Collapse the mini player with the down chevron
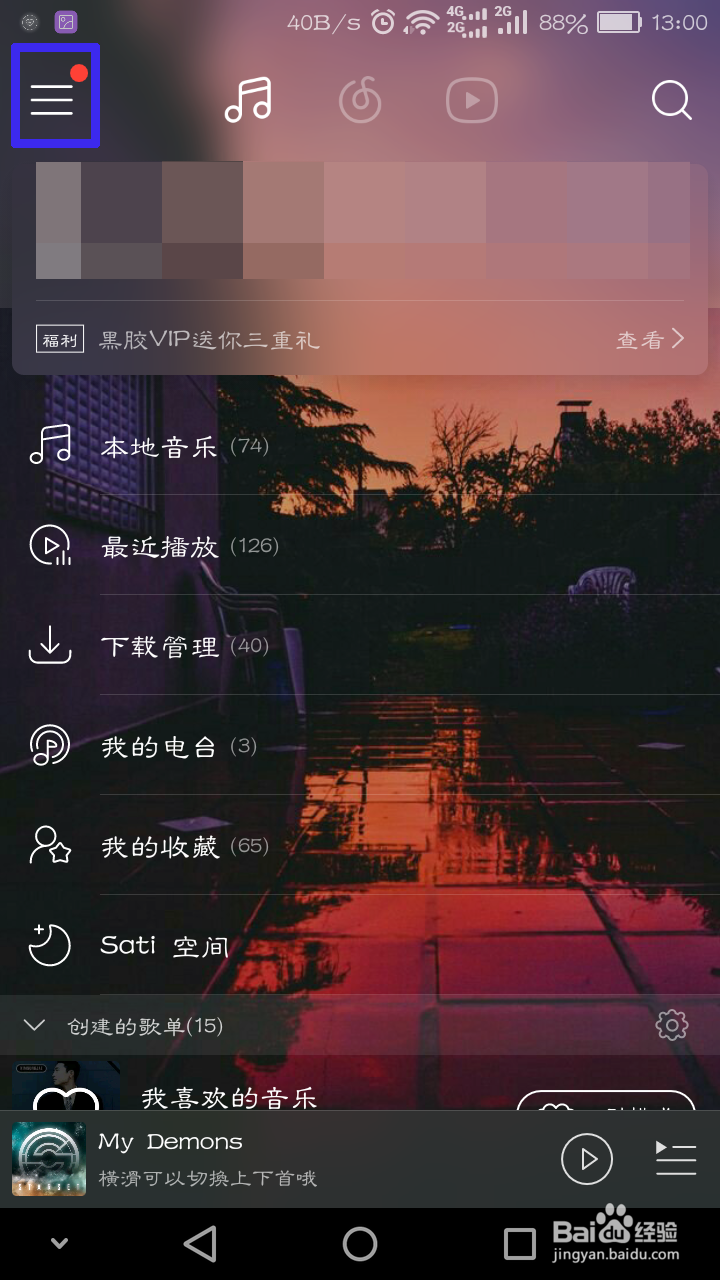The width and height of the screenshot is (720, 1280). click(57, 1242)
